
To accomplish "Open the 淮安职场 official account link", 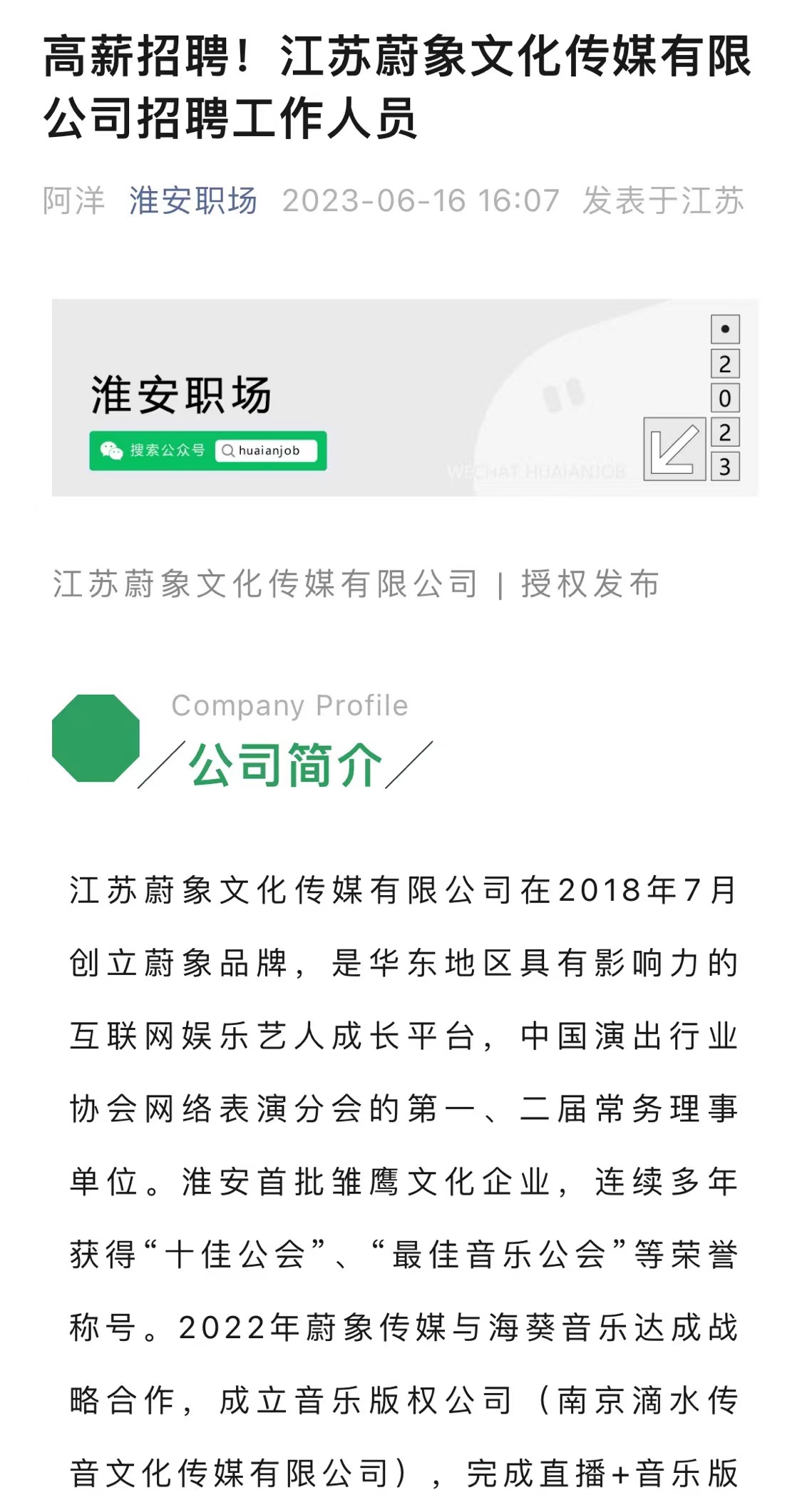I will [192, 200].
